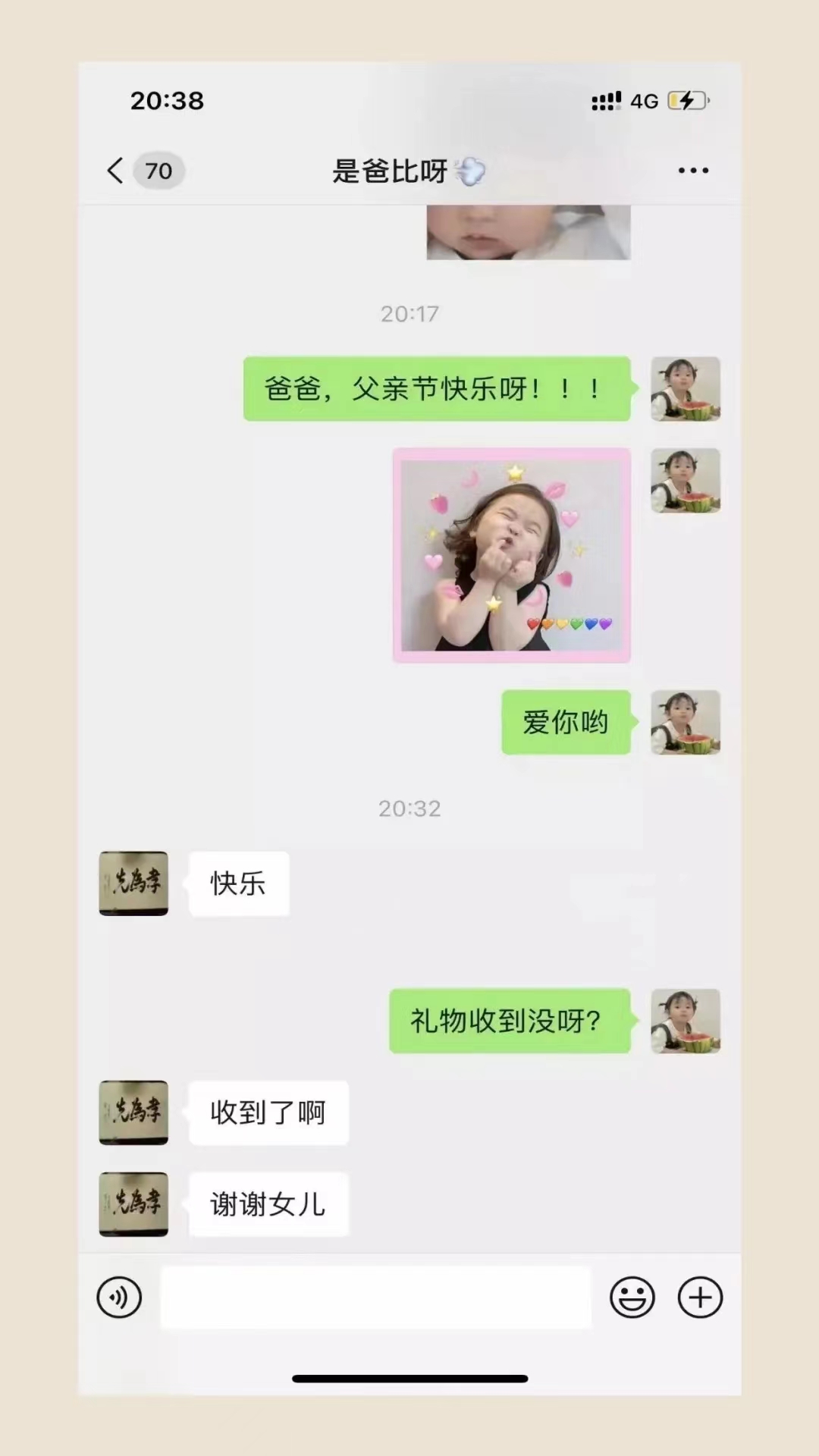Open own avatar next to 爱你哟
Screen dimensions: 819x1456
tap(686, 722)
